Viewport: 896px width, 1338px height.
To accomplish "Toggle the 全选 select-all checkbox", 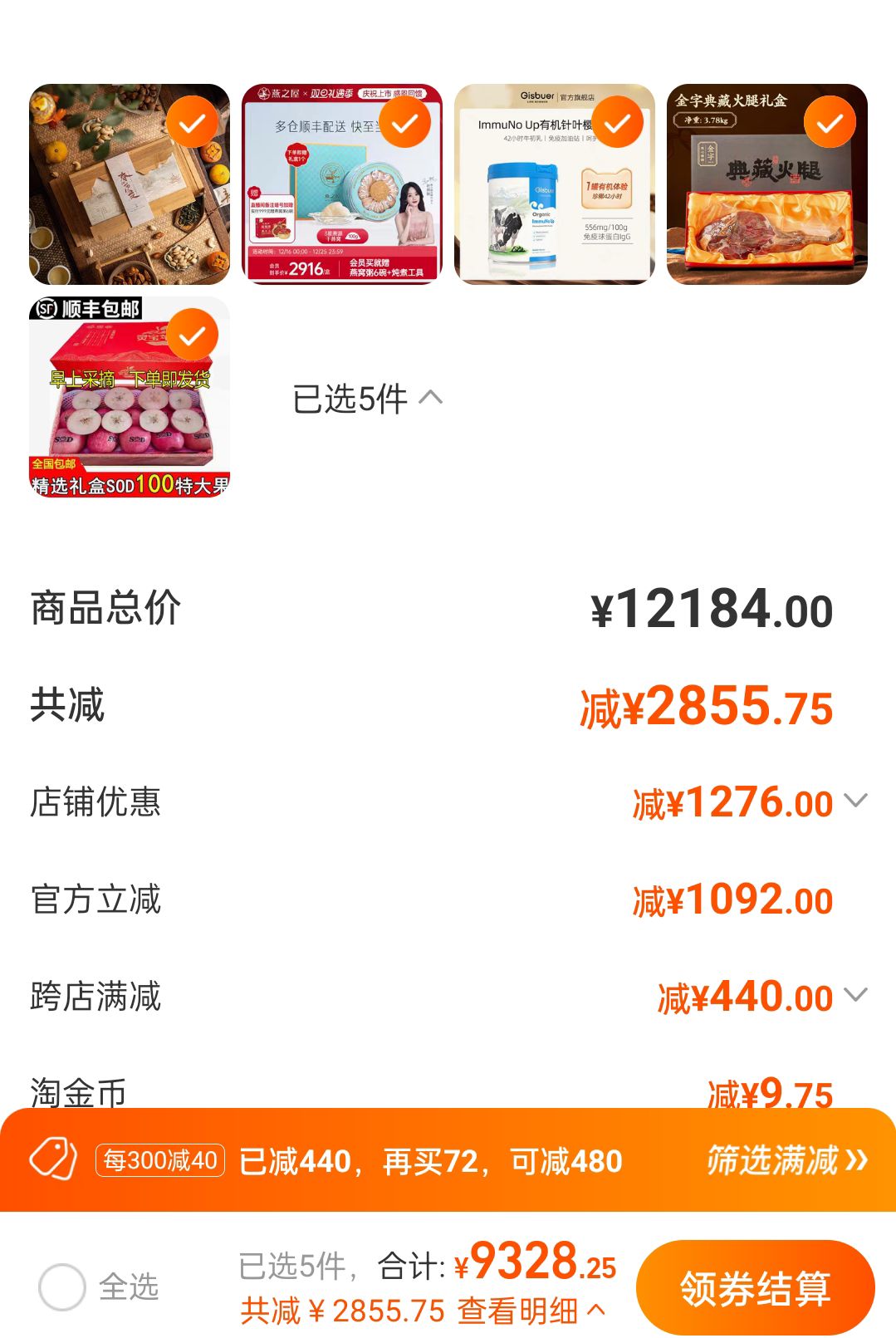I will pos(62,1287).
